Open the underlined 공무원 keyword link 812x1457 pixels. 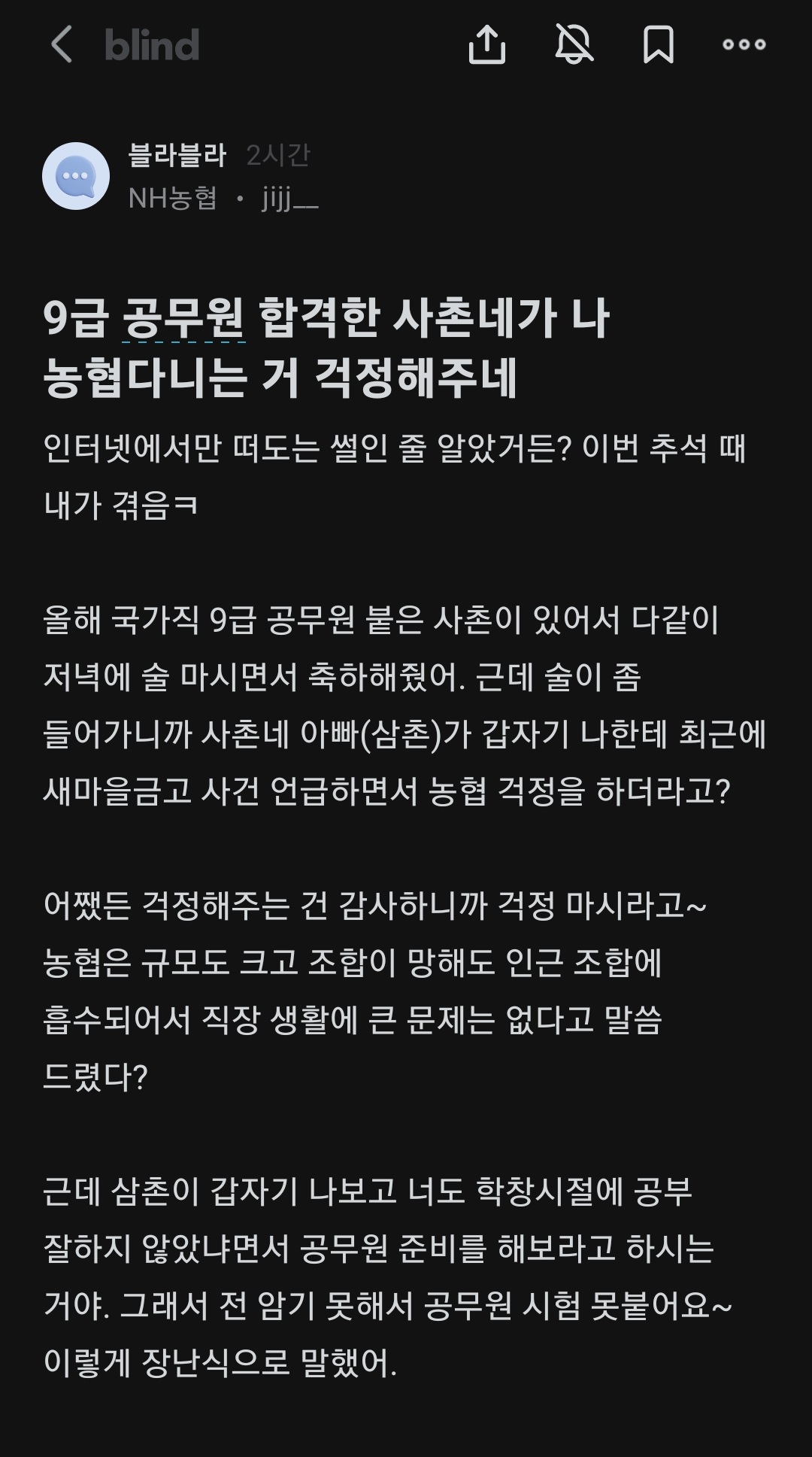183,319
